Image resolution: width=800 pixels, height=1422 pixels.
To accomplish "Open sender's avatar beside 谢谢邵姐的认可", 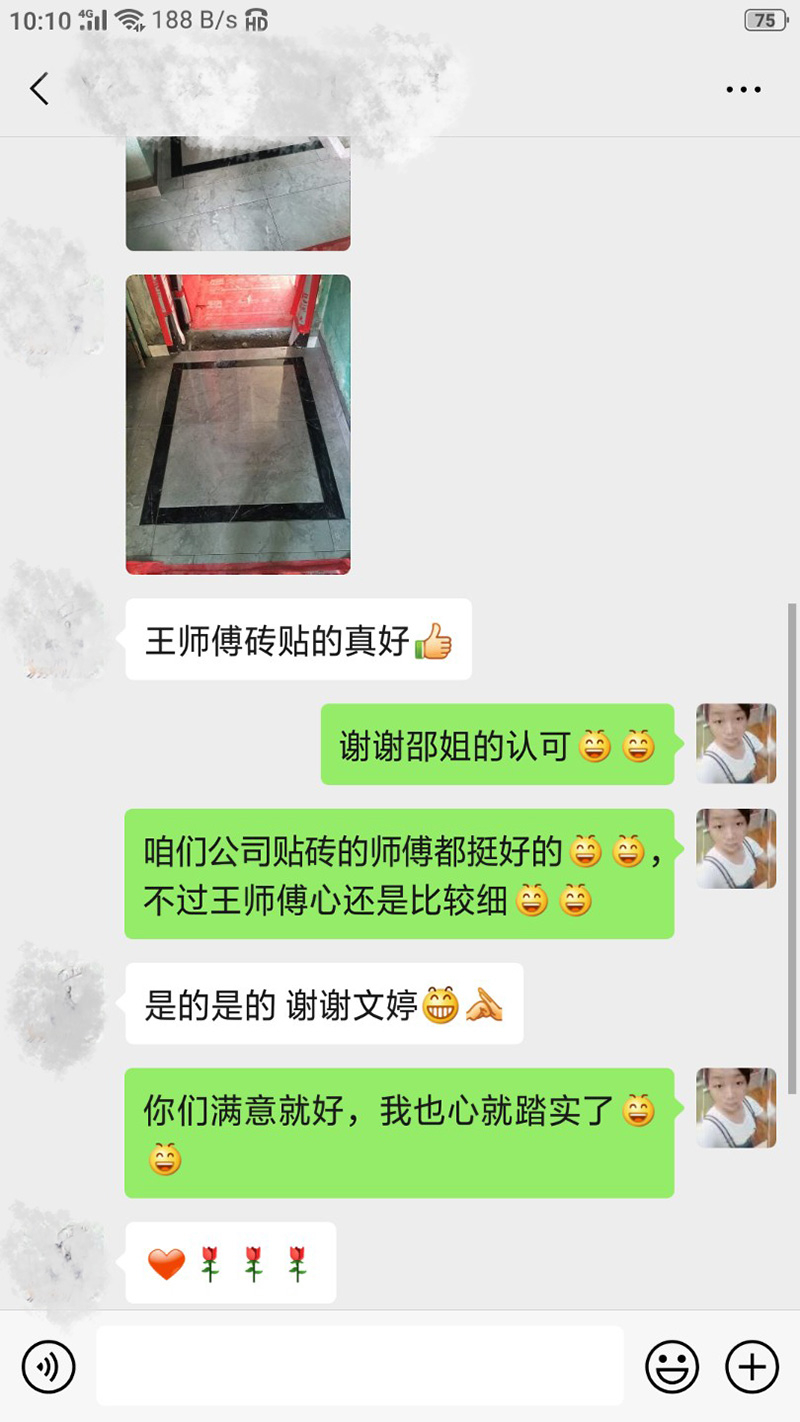I will click(x=736, y=743).
